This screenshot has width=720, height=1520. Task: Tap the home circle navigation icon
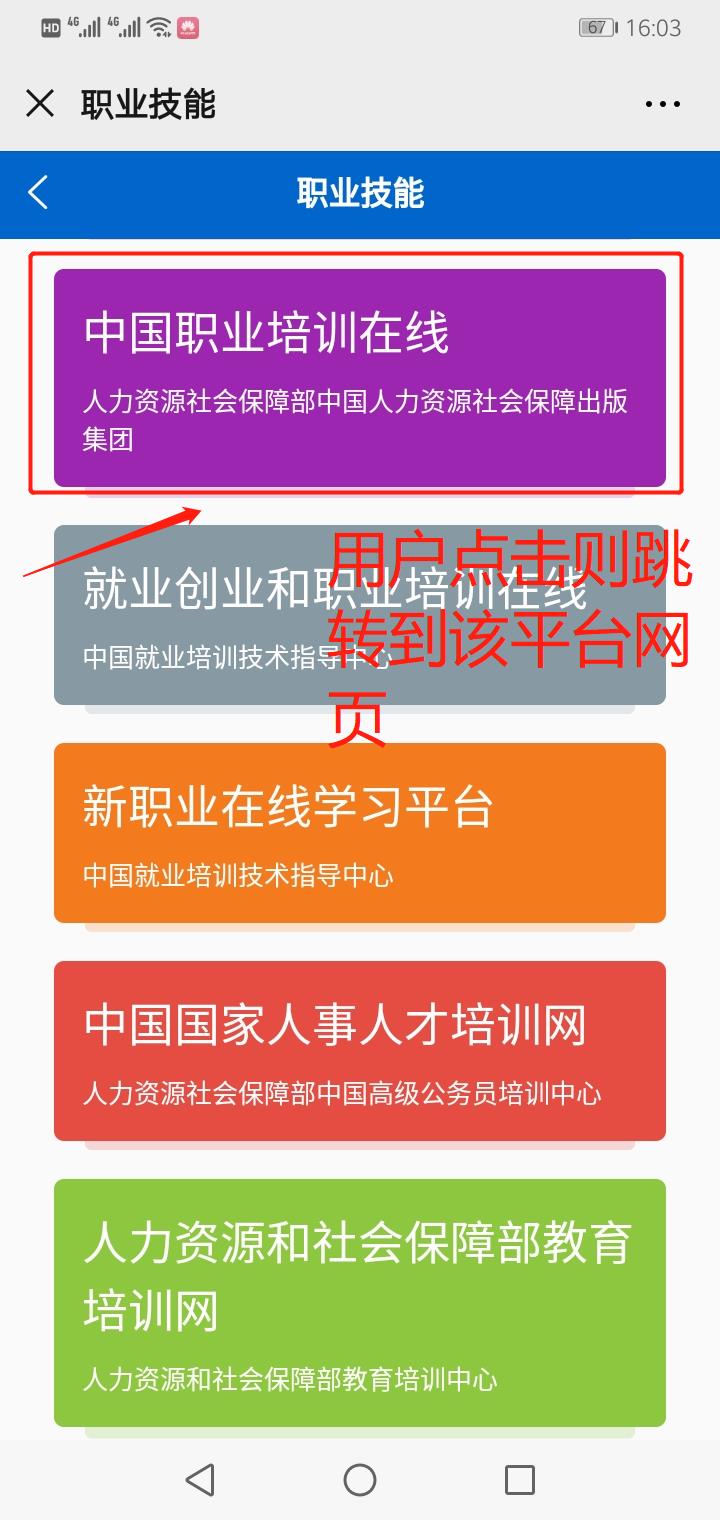pos(360,1481)
